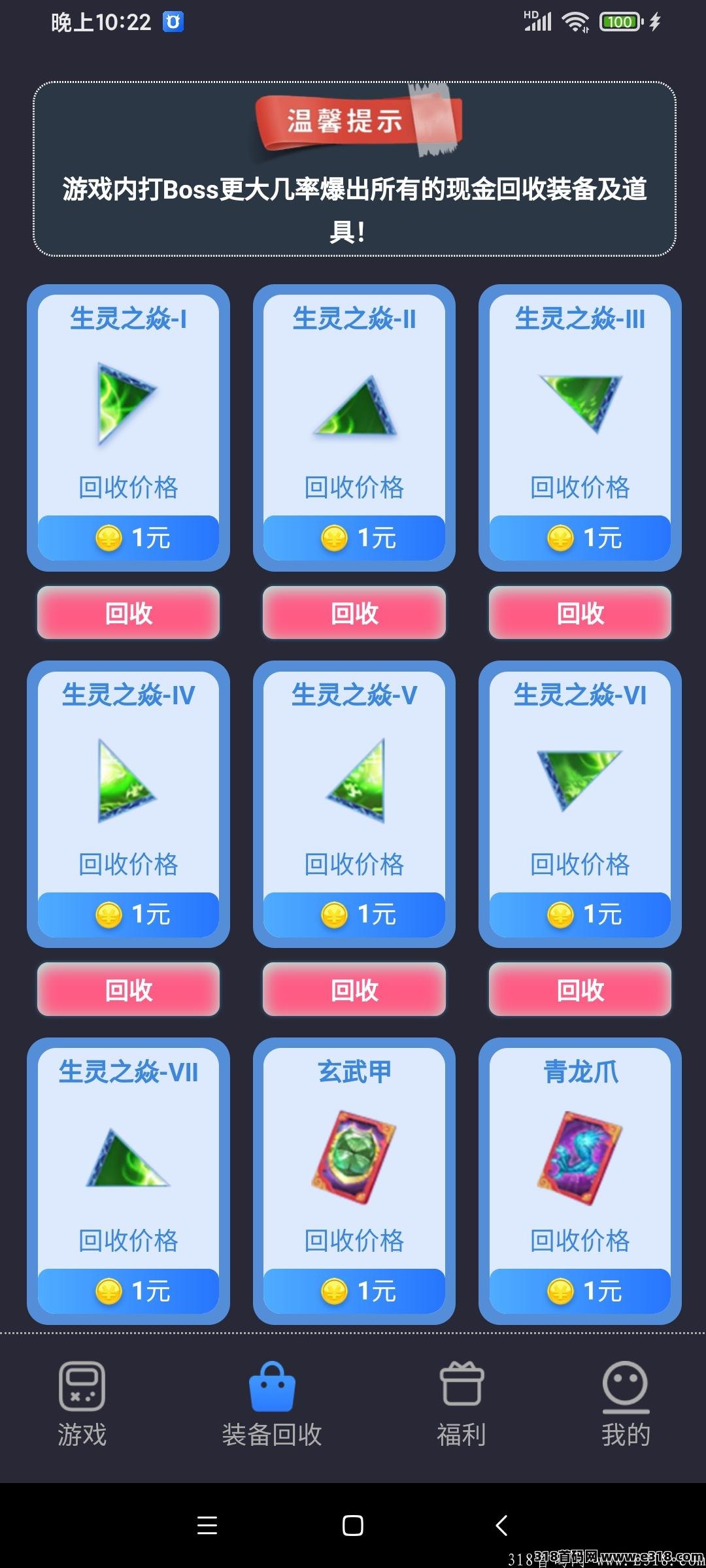The height and width of the screenshot is (1568, 706).
Task: Tap the coin icon under 玄武甲
Action: click(334, 1290)
